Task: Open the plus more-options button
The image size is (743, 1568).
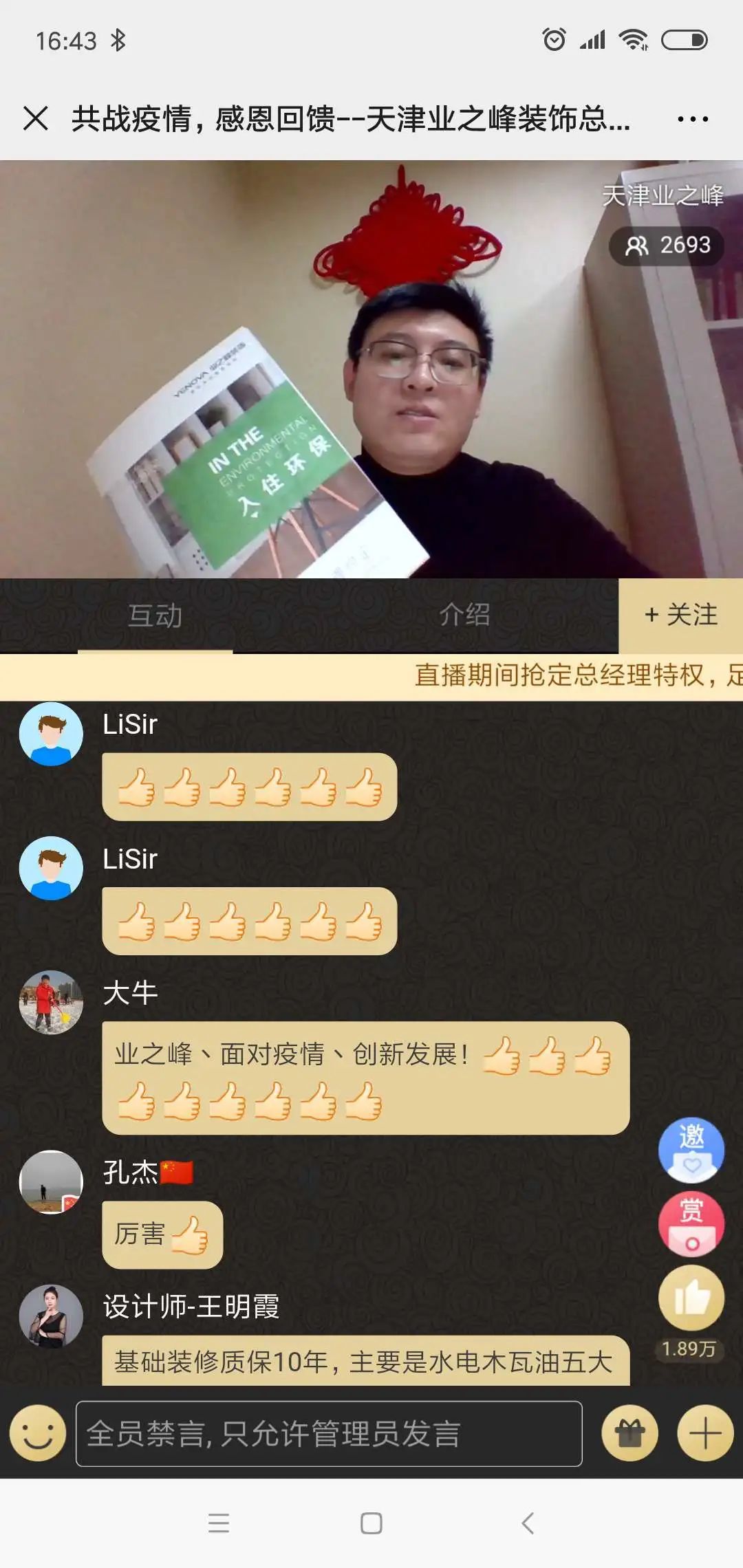Action: [705, 1434]
